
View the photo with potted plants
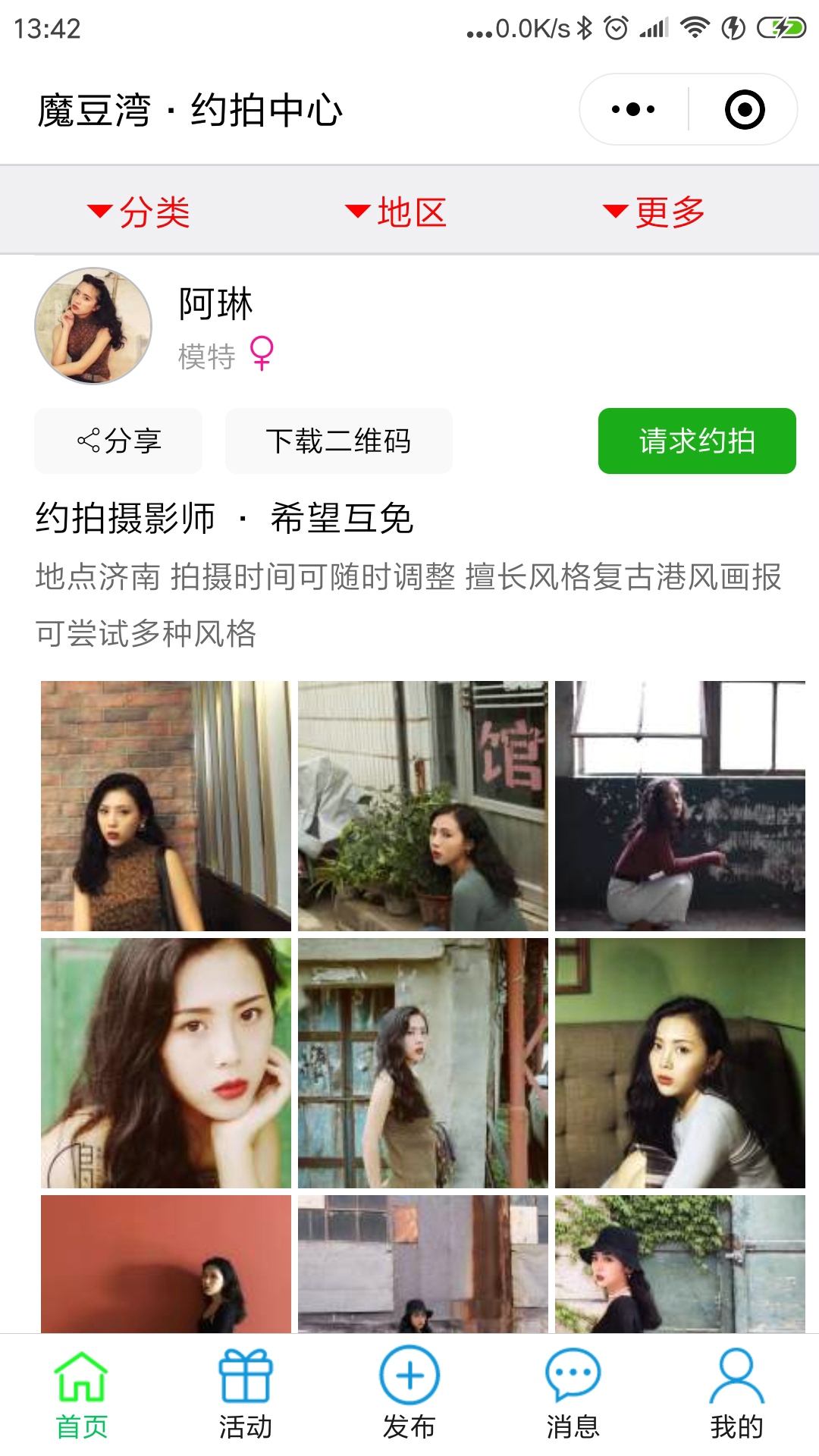tap(422, 805)
